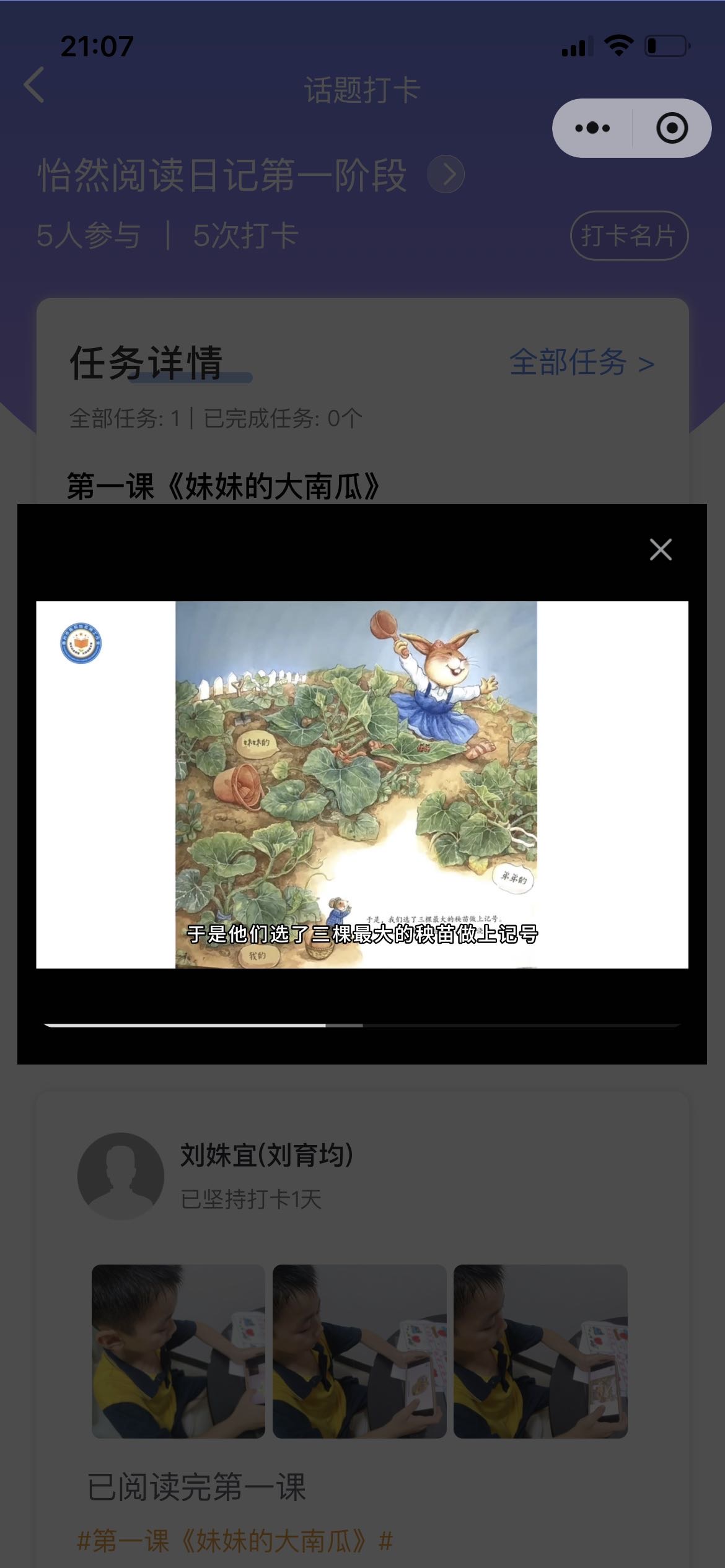The image size is (725, 1568).
Task: View 刘姝宜(刘育均) profile avatar
Action: coord(121,1176)
